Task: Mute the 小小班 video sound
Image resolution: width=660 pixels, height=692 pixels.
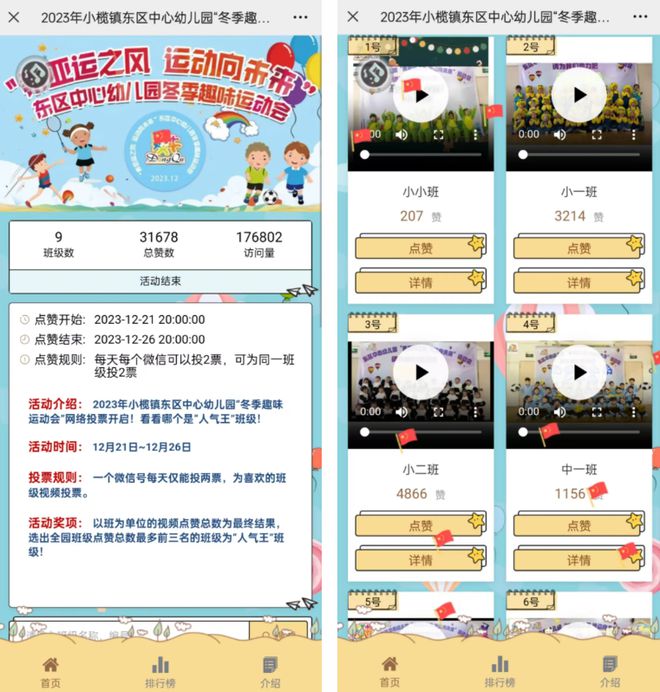Action: click(x=401, y=134)
